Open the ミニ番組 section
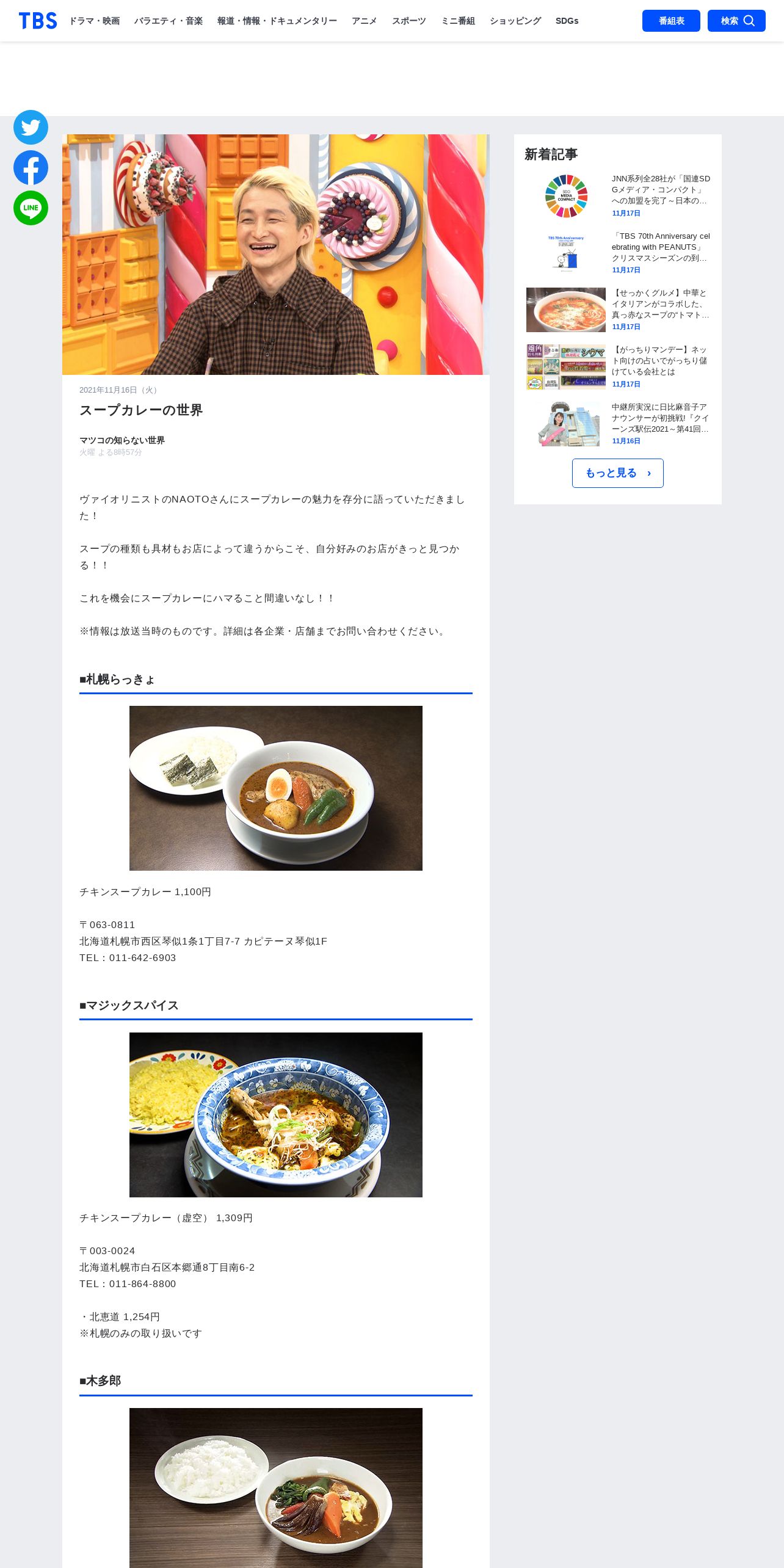The image size is (784, 1568). 458,21
